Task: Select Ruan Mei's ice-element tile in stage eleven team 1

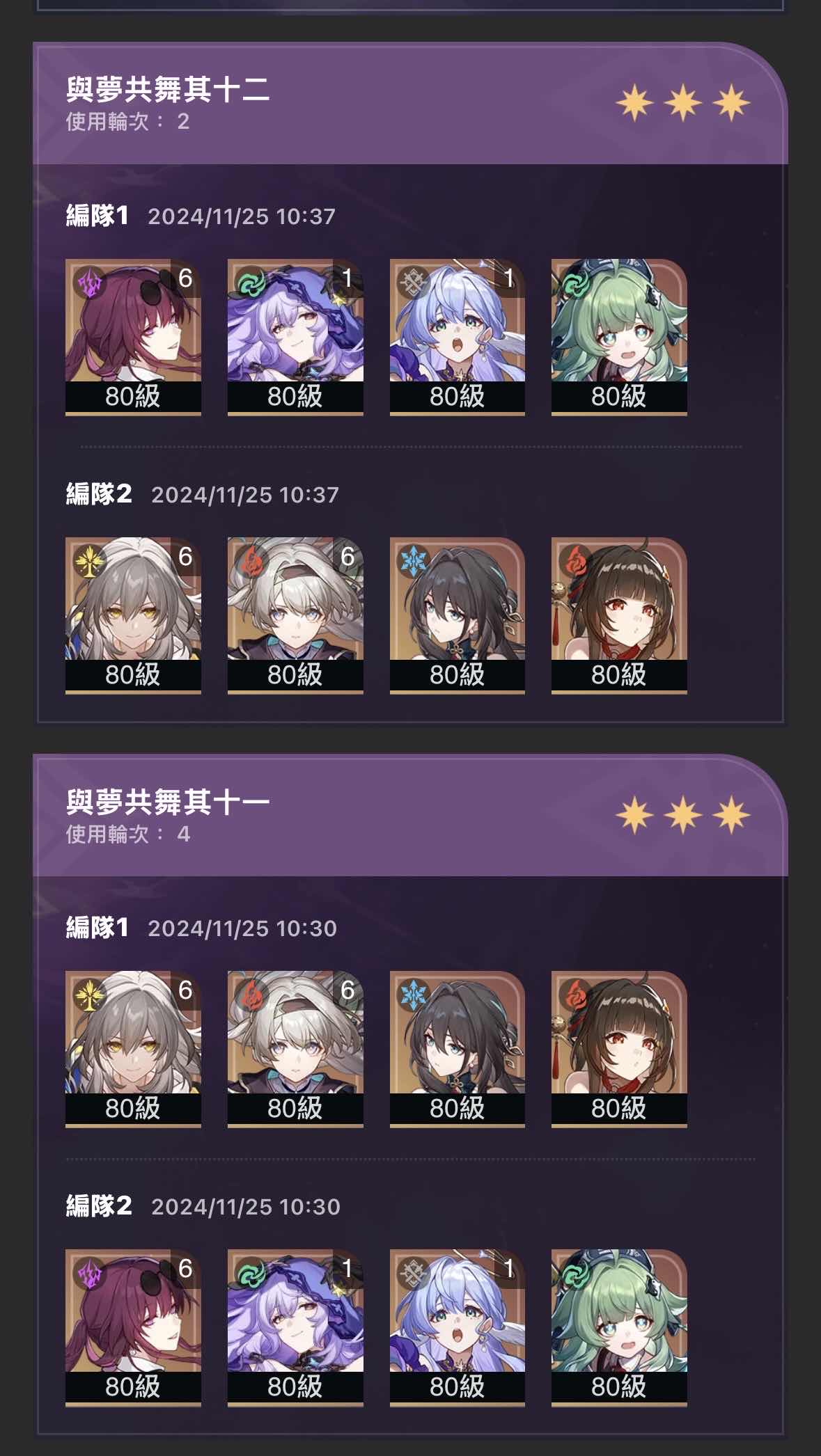Action: pyautogui.click(x=457, y=1048)
